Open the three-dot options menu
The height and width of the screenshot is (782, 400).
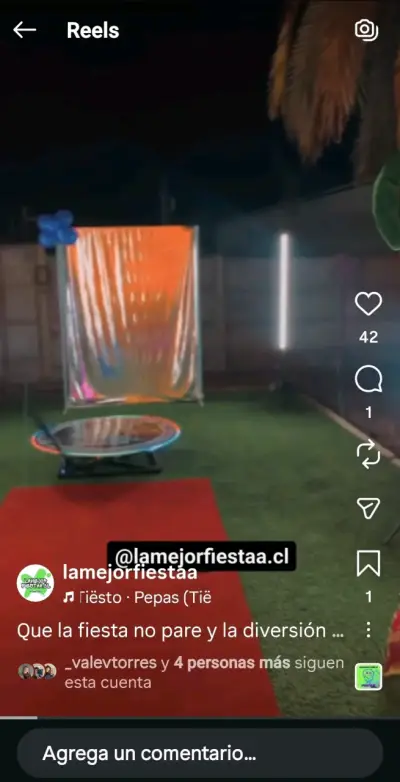point(368,629)
